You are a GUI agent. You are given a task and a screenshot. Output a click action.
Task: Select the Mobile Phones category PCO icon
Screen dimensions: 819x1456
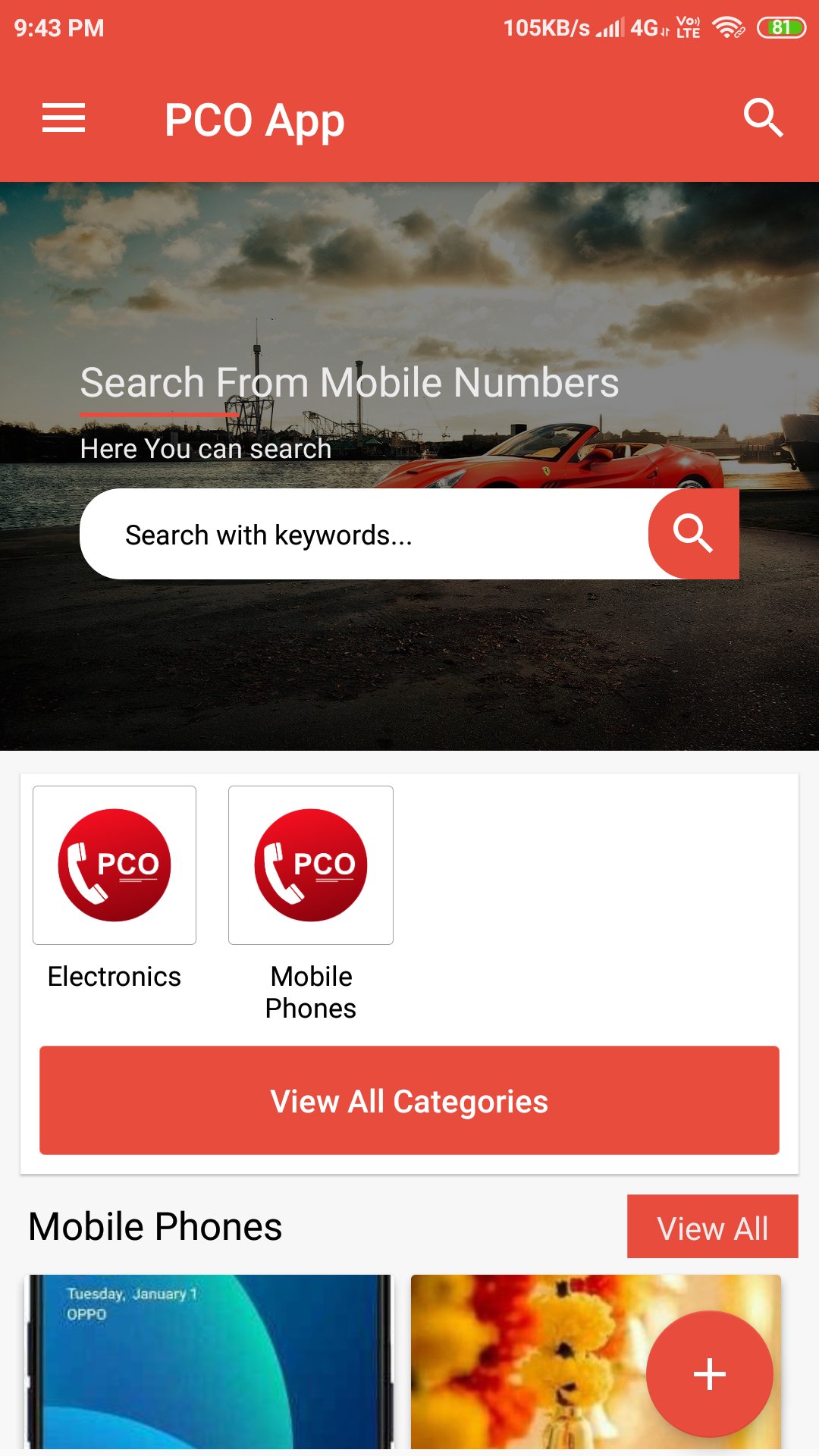click(x=310, y=864)
